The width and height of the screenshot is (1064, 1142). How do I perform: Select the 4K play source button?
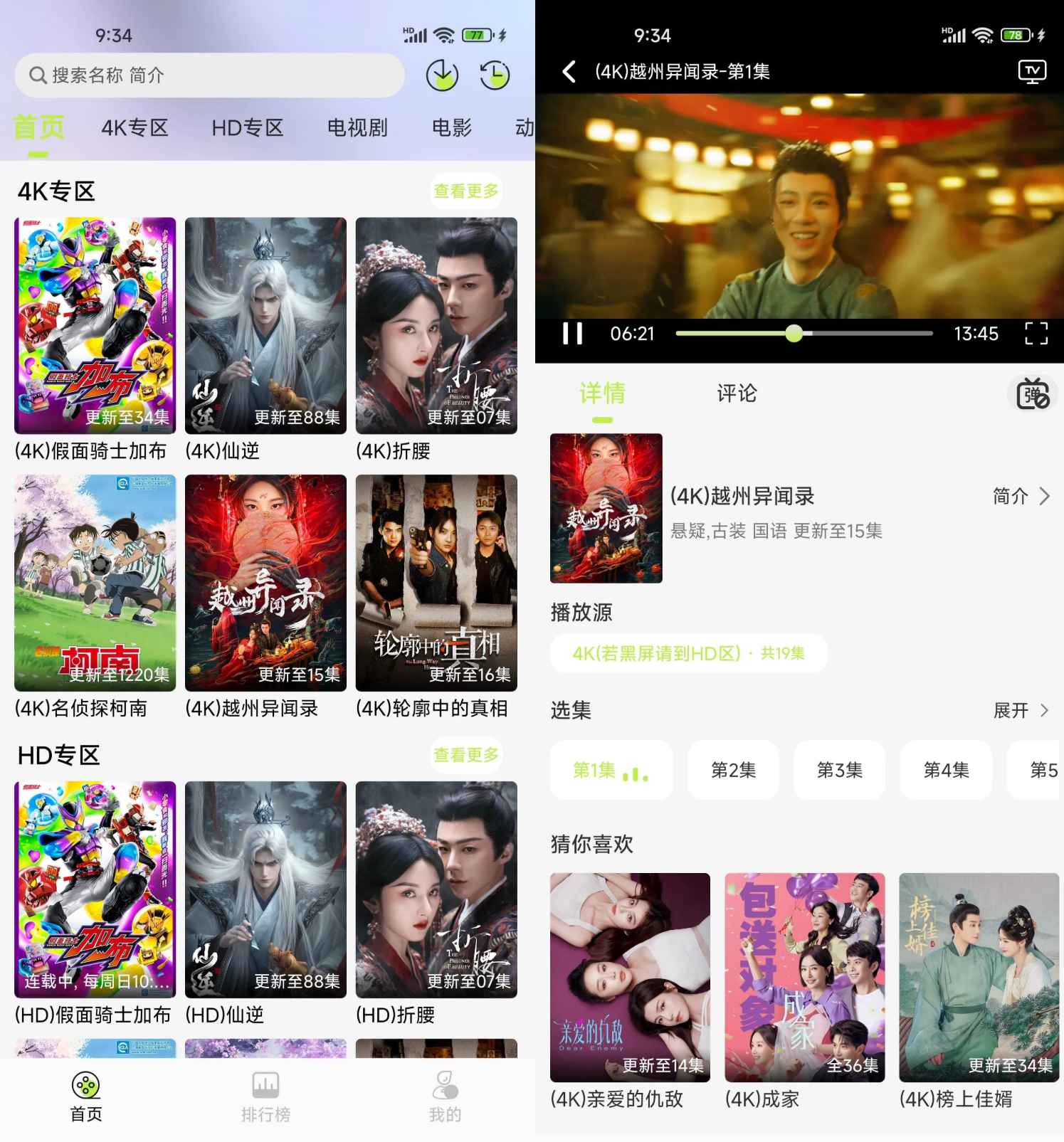688,653
